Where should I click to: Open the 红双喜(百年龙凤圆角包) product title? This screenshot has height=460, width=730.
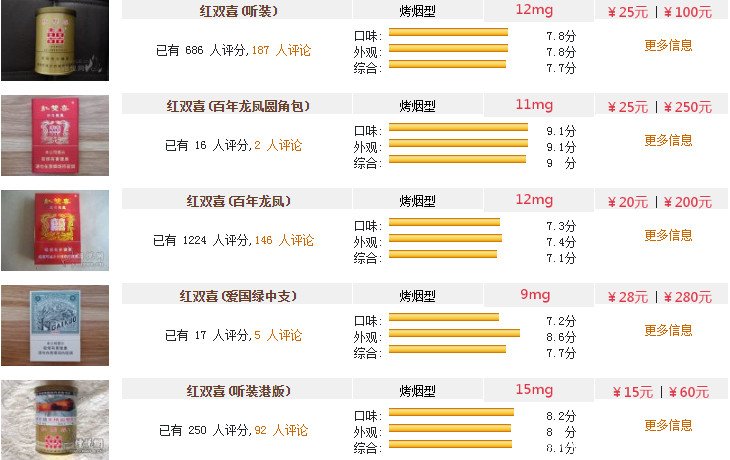point(239,106)
